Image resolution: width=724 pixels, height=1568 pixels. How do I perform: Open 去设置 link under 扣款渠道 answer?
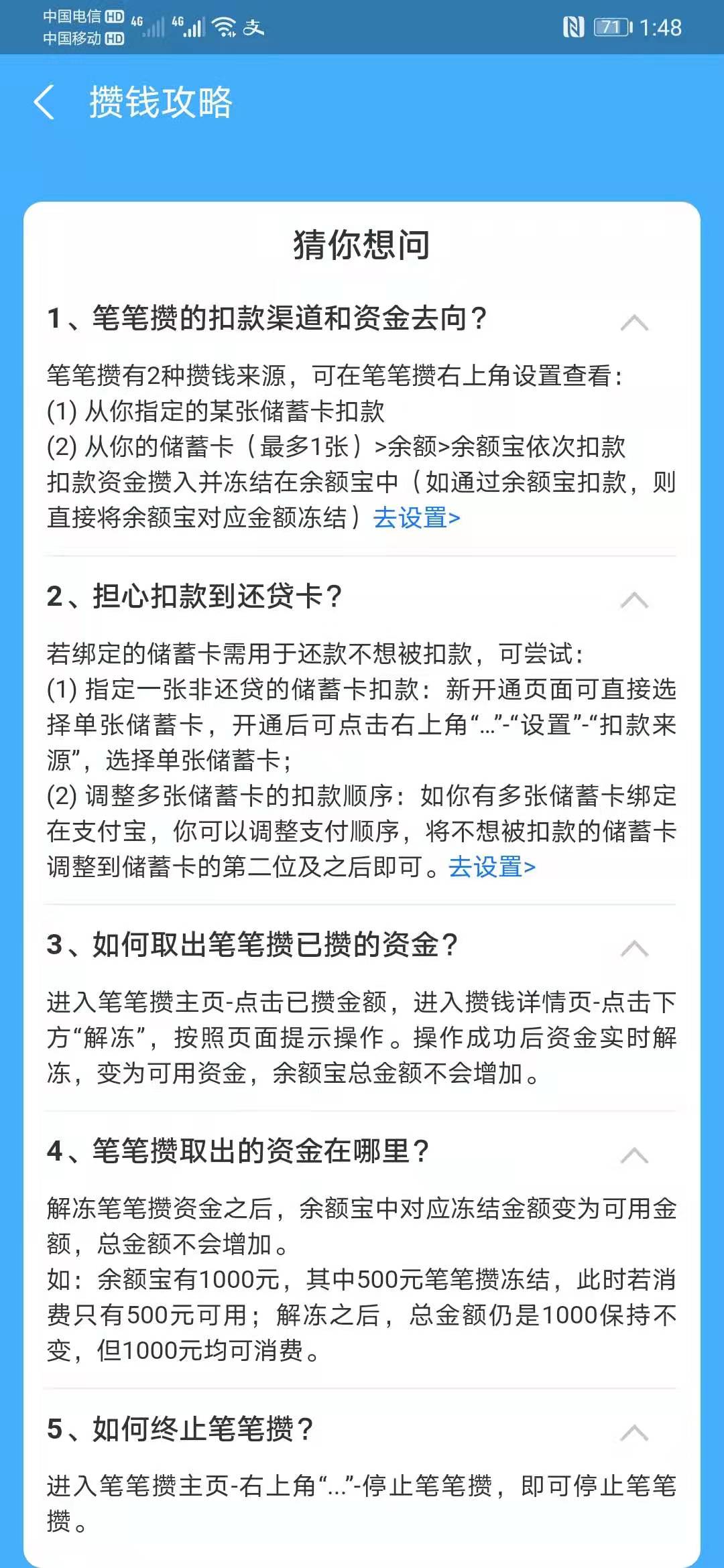coord(416,518)
